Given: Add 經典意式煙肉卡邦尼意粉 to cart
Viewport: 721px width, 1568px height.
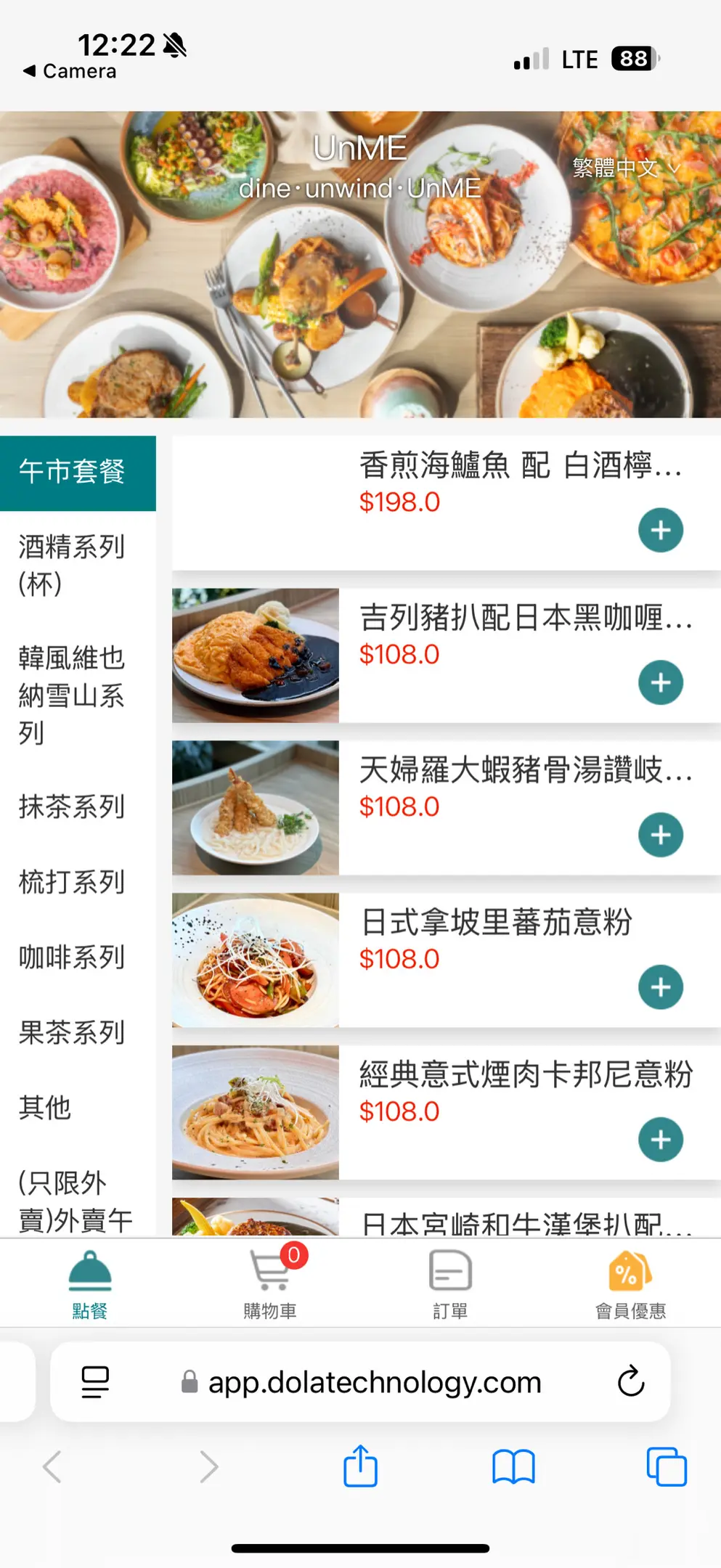Looking at the screenshot, I should (660, 1140).
